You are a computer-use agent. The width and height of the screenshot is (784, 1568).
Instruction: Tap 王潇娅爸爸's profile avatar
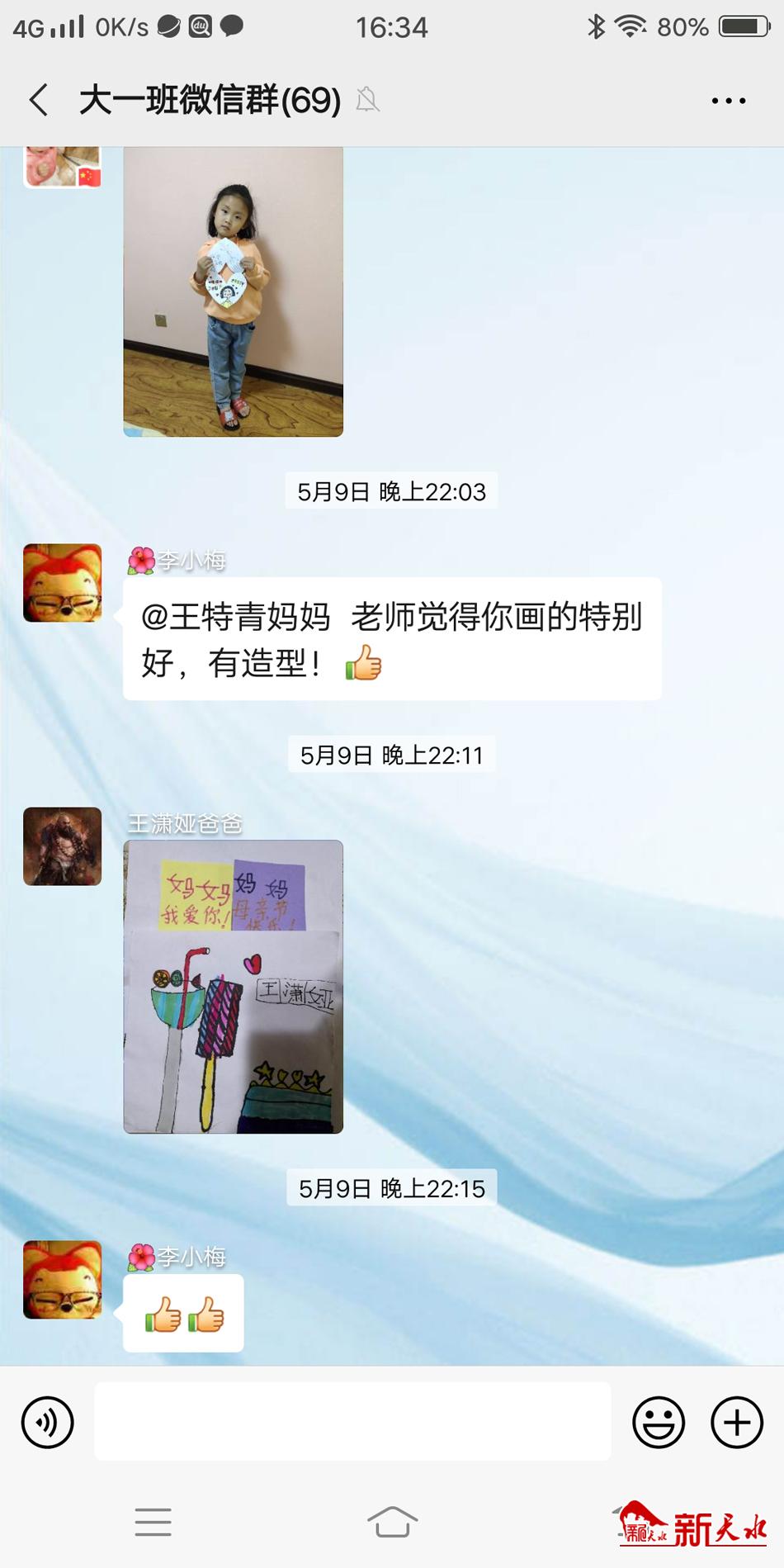tap(63, 846)
